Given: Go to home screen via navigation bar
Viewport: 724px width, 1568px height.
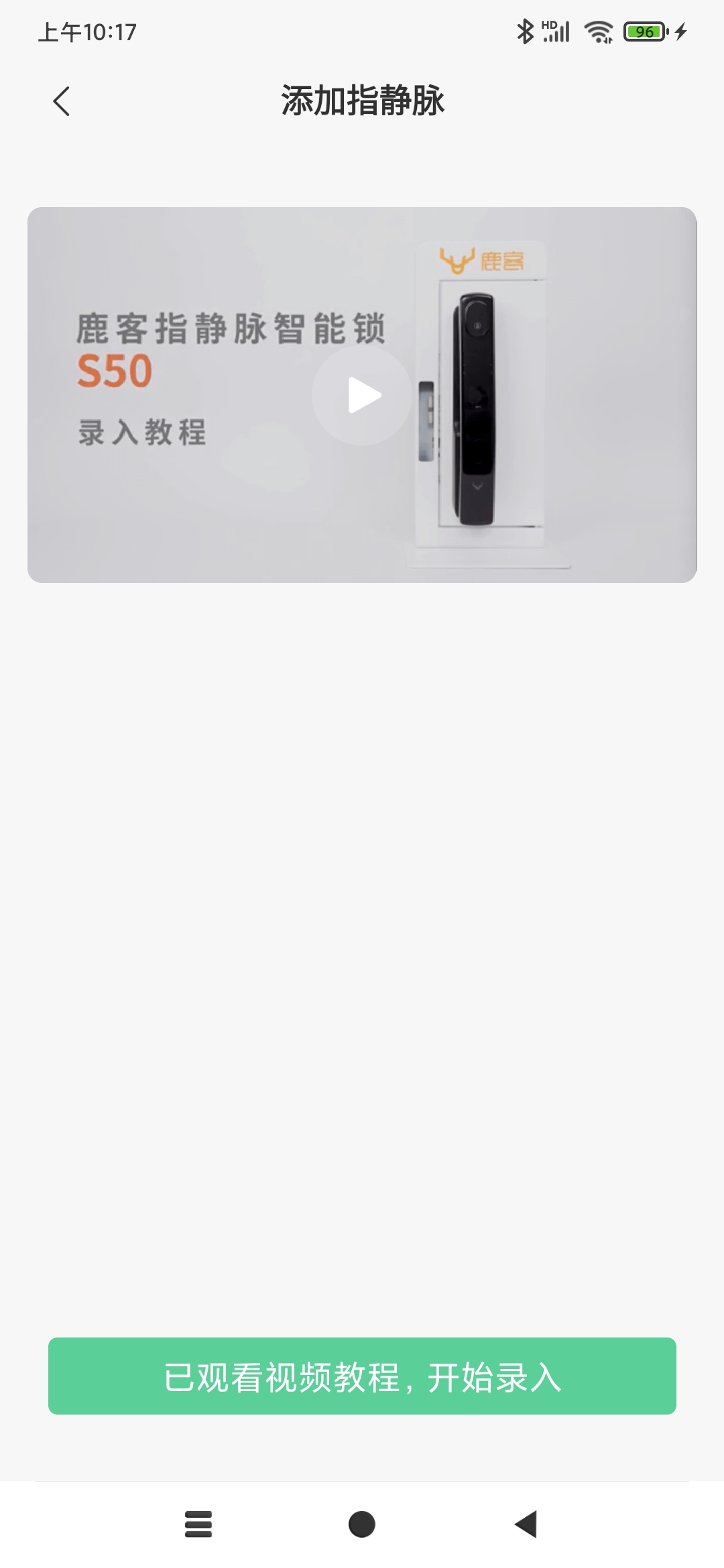Looking at the screenshot, I should [362, 1524].
